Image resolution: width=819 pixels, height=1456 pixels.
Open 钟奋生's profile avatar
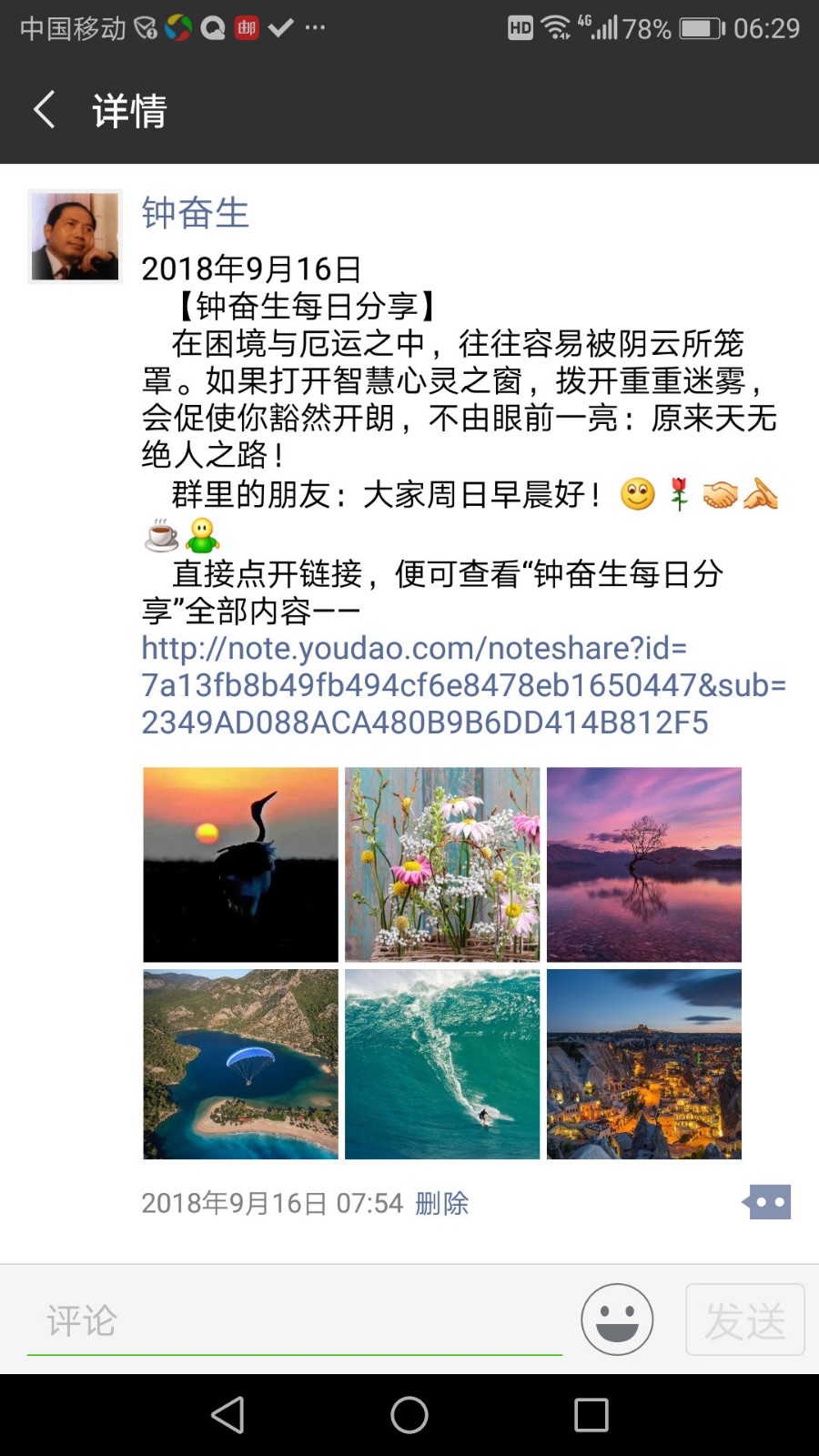pyautogui.click(x=75, y=237)
